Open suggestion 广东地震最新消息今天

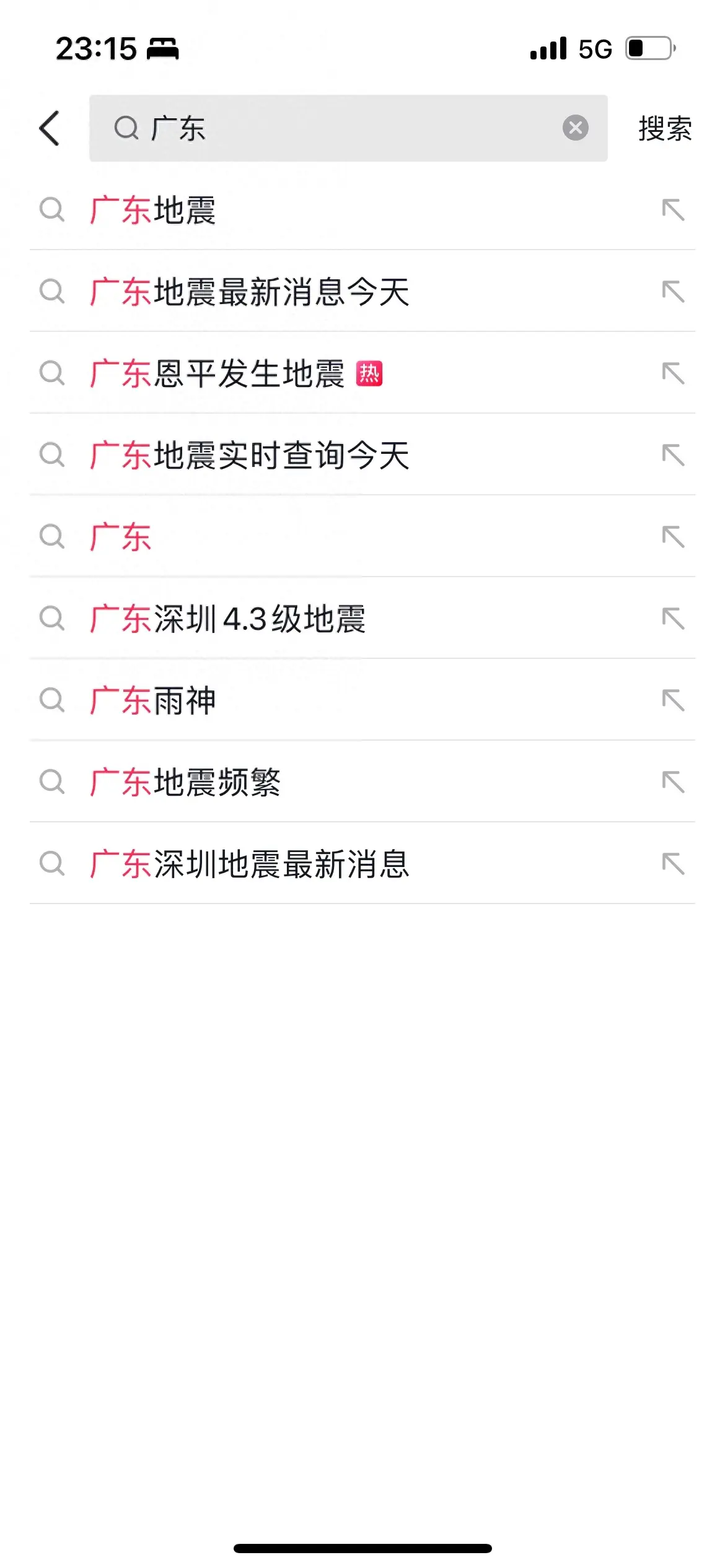pos(362,292)
